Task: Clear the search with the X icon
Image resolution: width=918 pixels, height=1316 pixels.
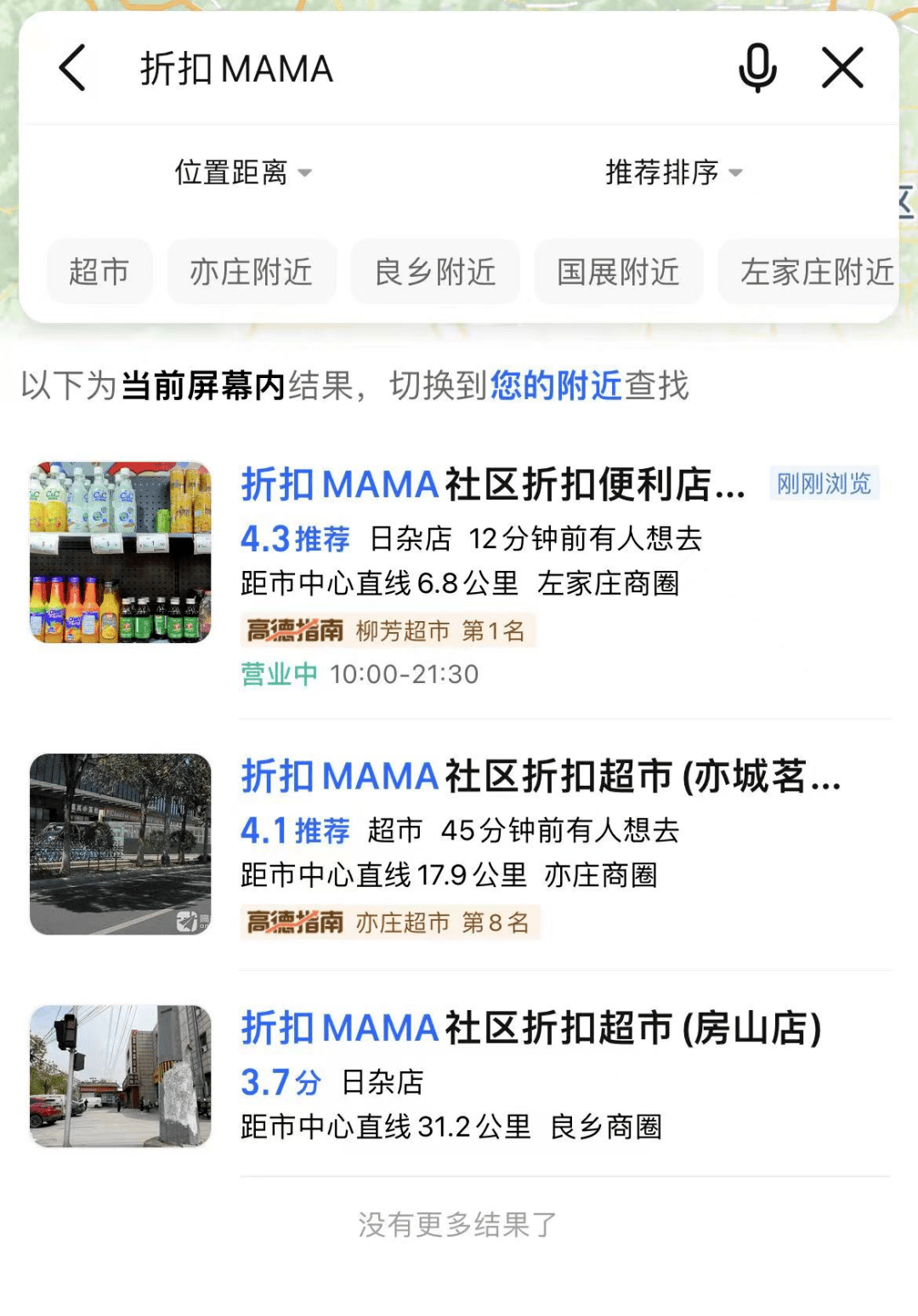Action: coord(841,68)
